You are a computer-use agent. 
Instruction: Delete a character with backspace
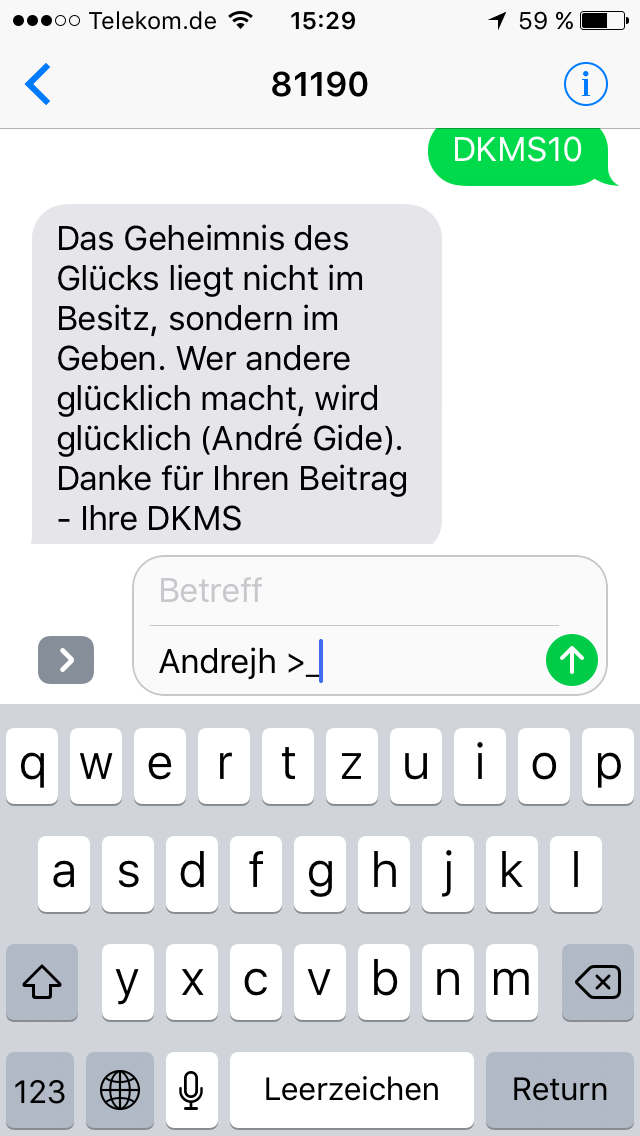tap(598, 982)
